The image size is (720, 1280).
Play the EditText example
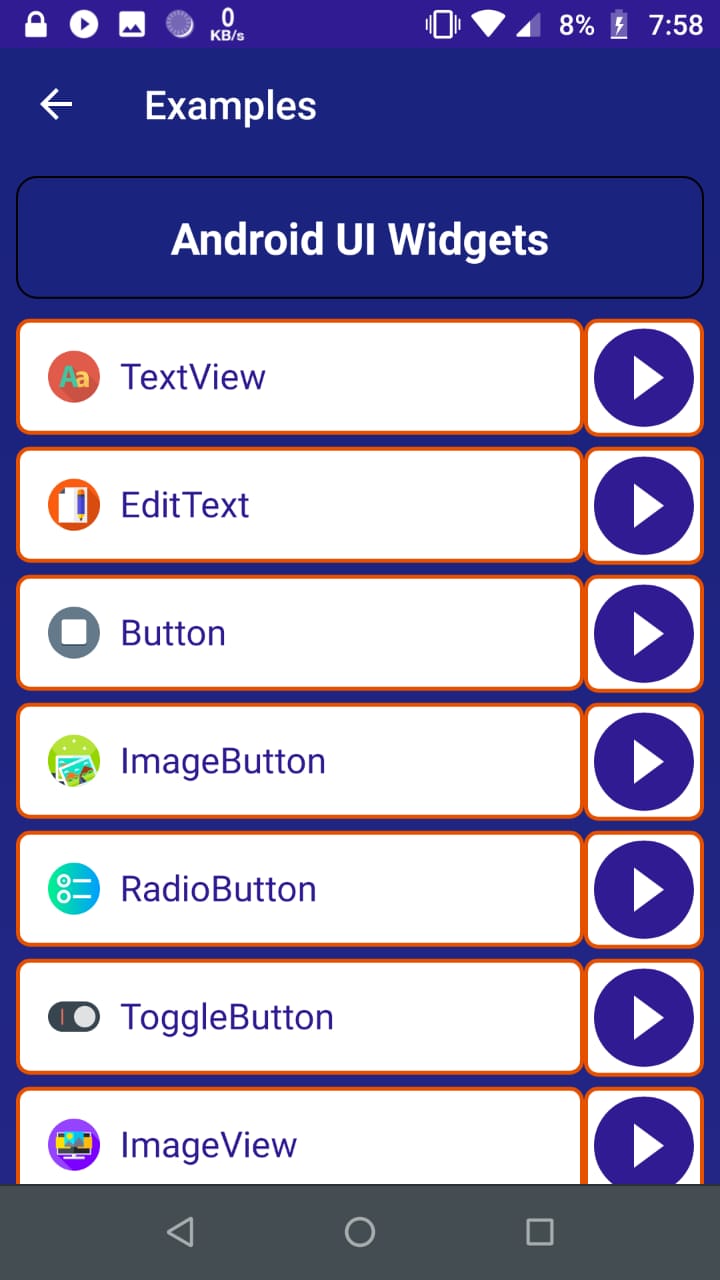(x=645, y=505)
